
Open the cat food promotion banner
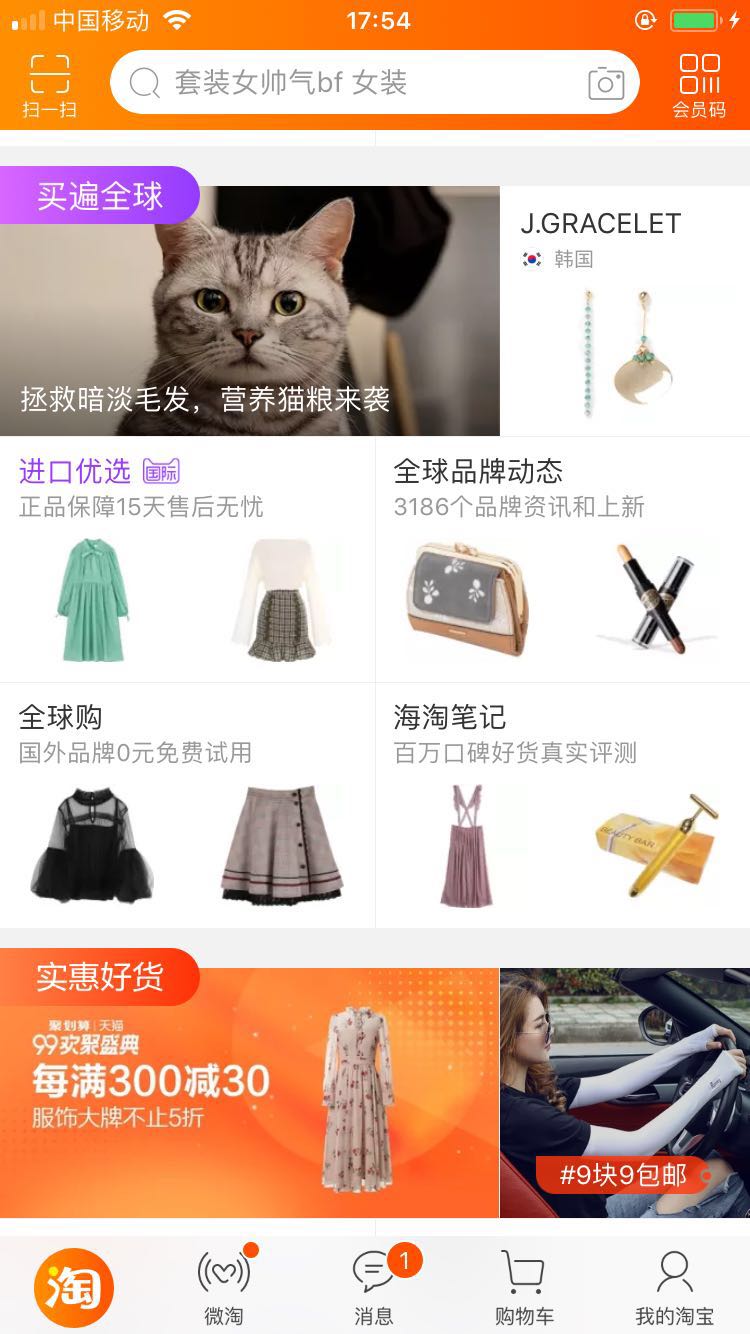[x=250, y=310]
